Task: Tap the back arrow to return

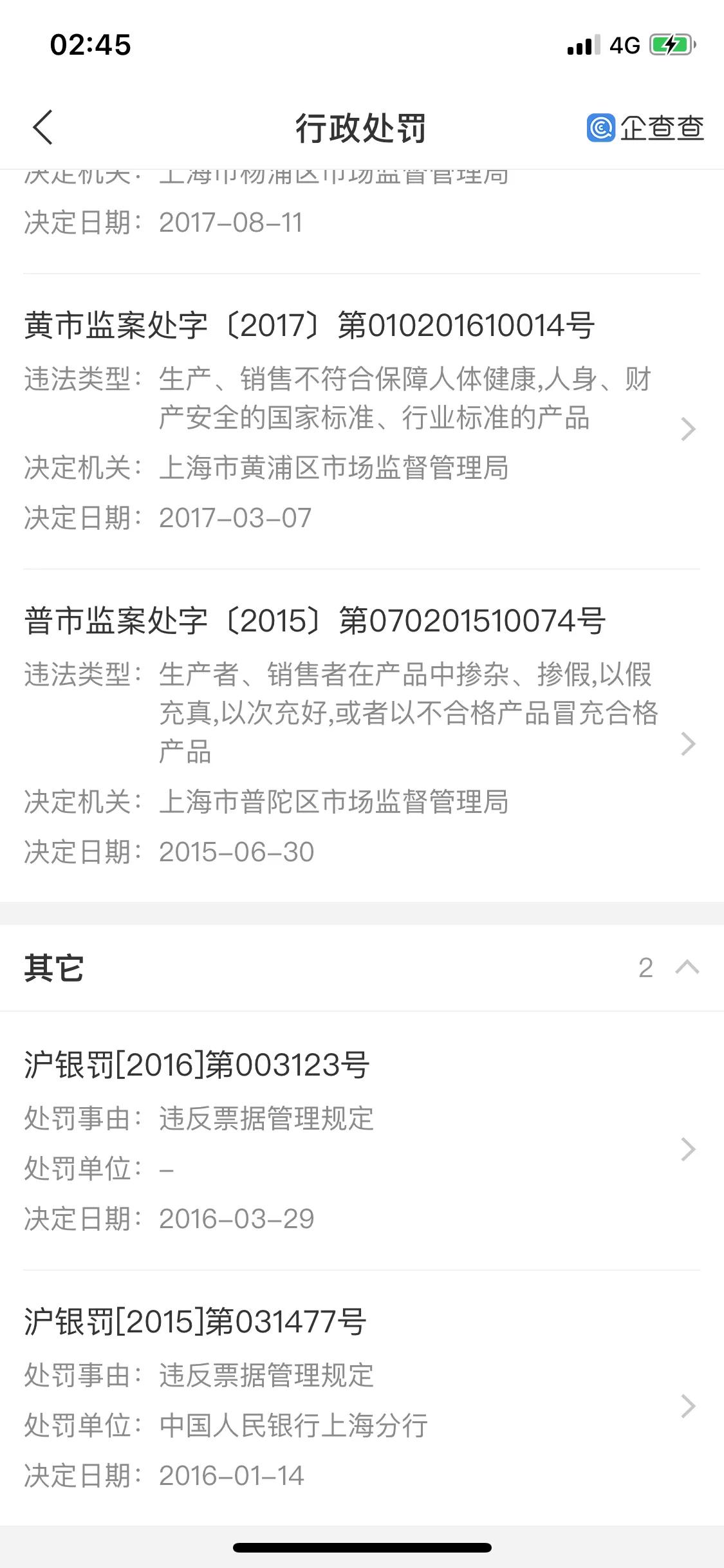Action: tap(42, 127)
